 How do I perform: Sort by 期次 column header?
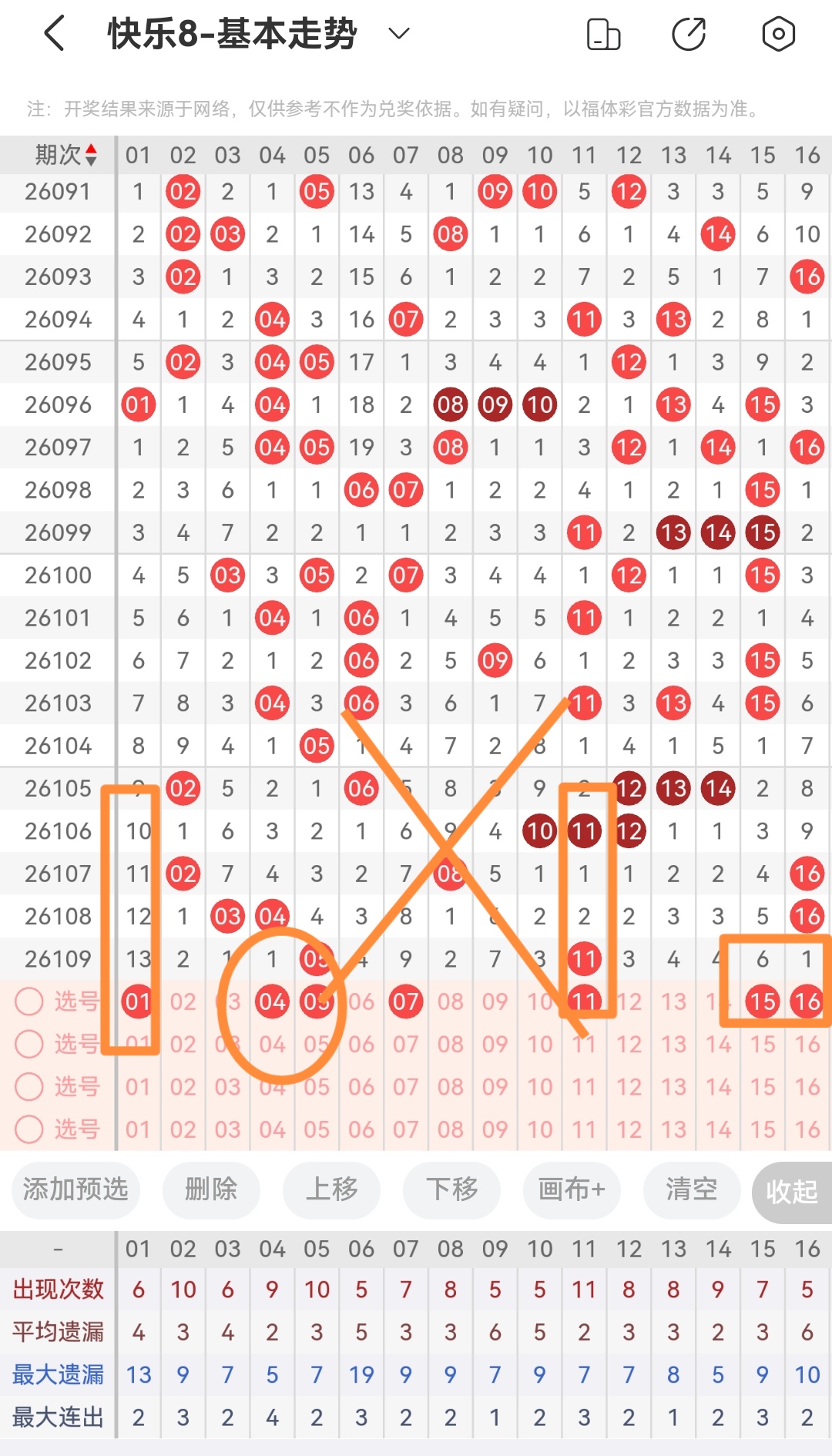tap(65, 155)
